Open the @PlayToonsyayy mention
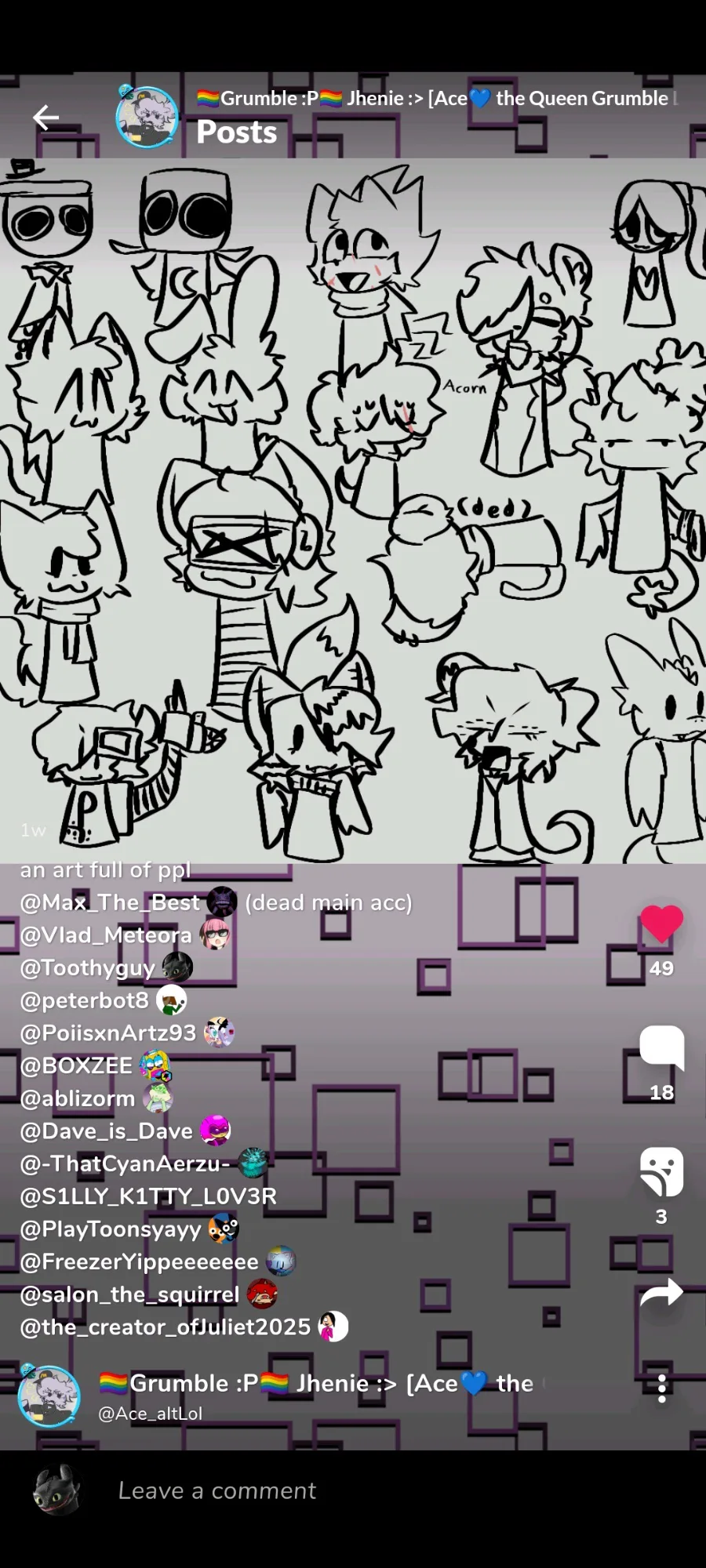This screenshot has height=1568, width=706. 111,1229
